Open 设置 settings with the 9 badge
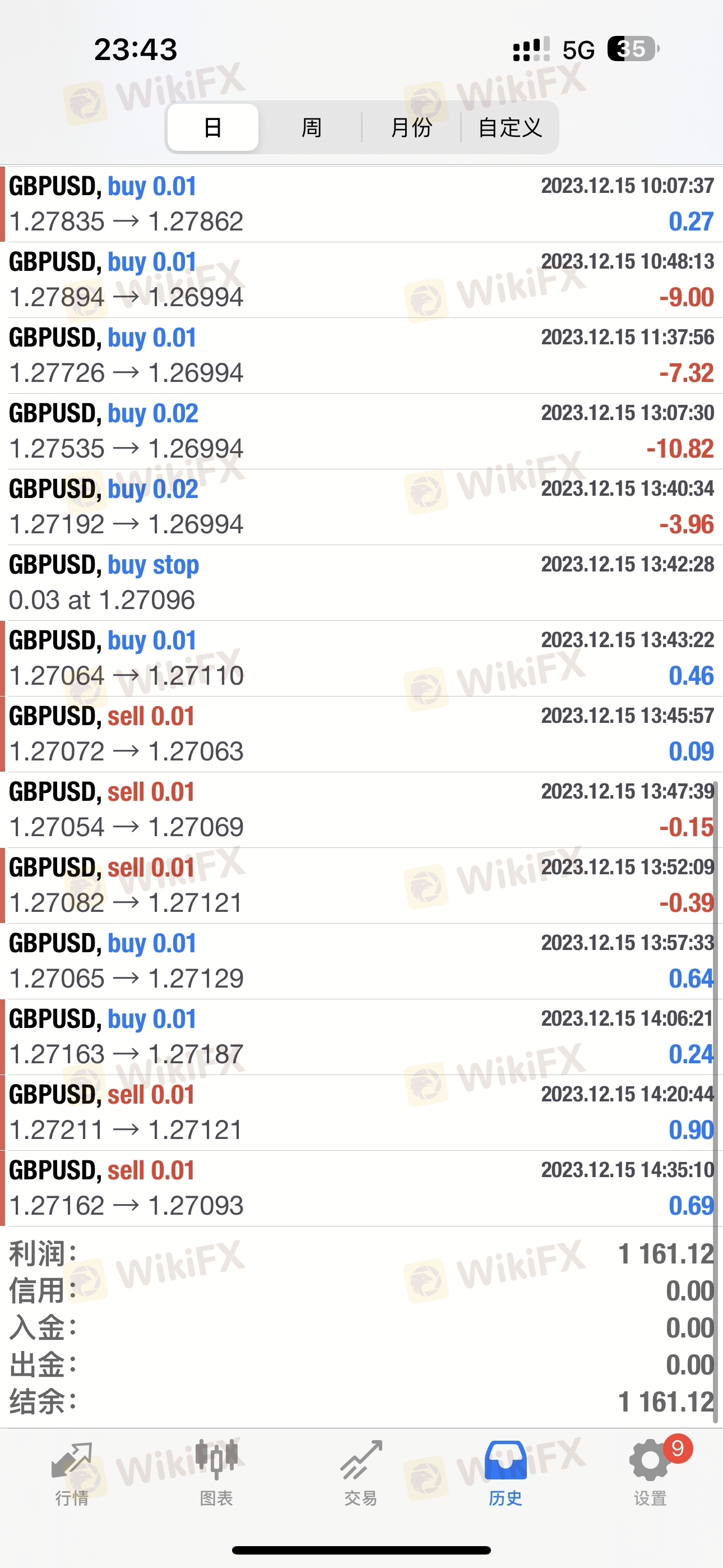723x1568 pixels. click(x=650, y=1472)
